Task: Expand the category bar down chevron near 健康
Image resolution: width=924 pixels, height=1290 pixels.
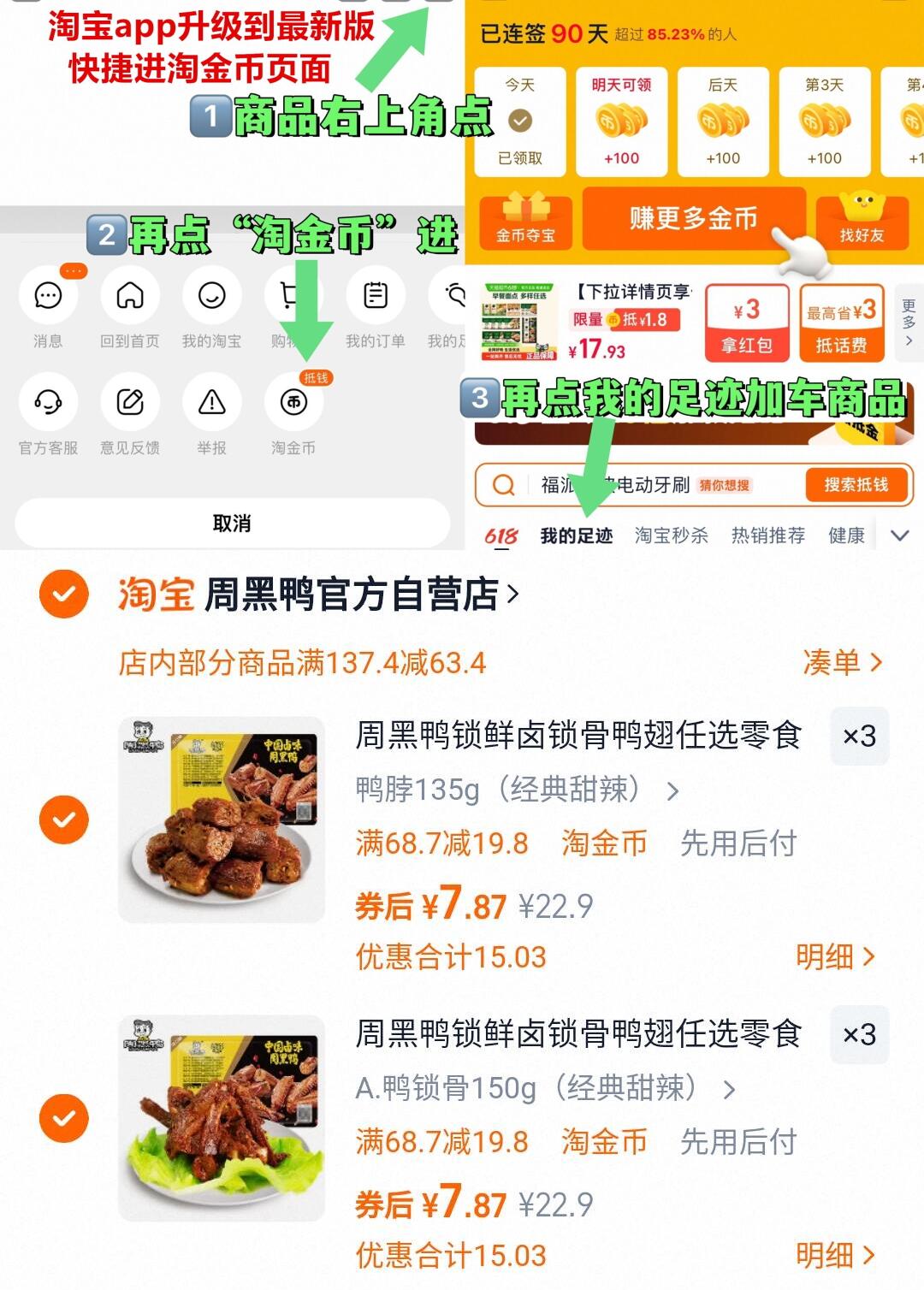Action: 899,535
